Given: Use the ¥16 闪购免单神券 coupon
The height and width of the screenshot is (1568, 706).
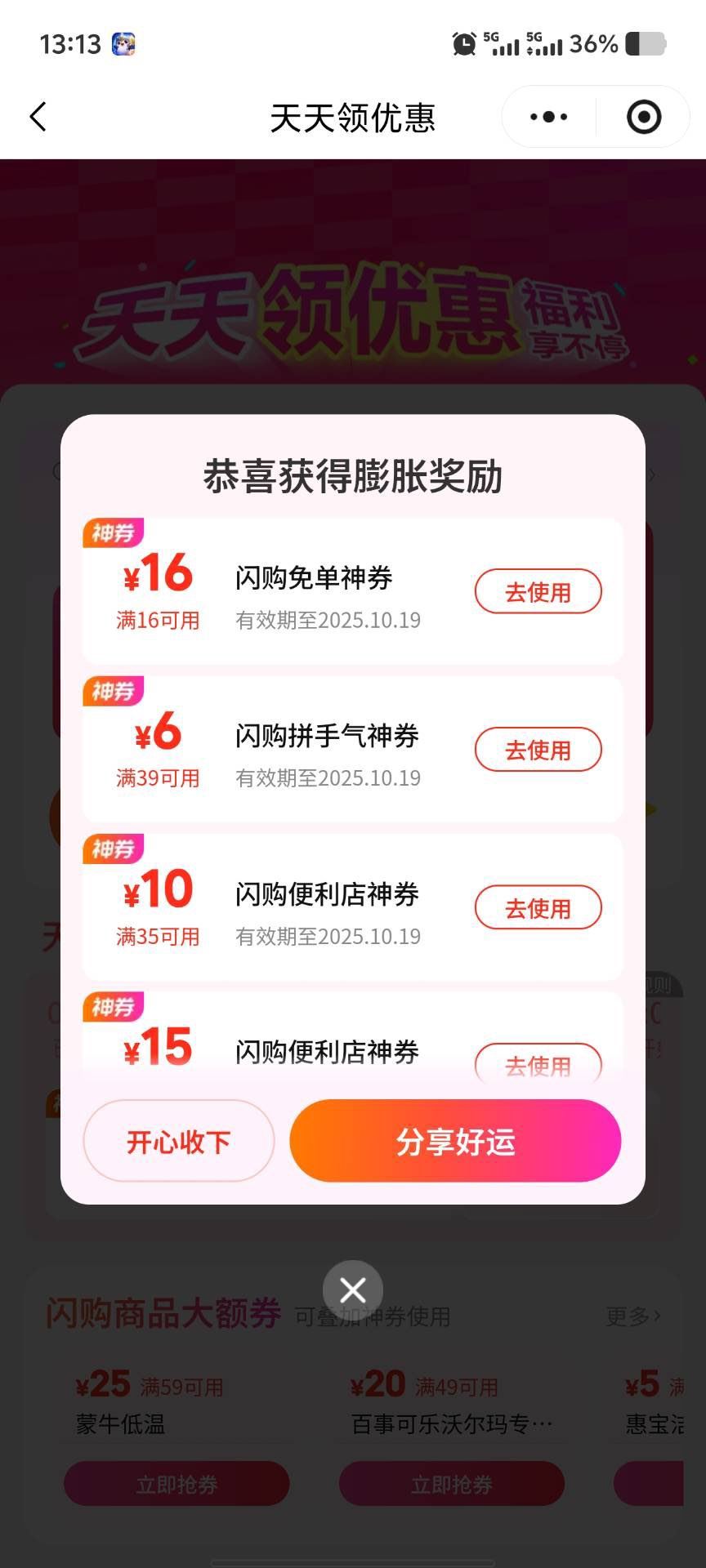Looking at the screenshot, I should tap(538, 591).
